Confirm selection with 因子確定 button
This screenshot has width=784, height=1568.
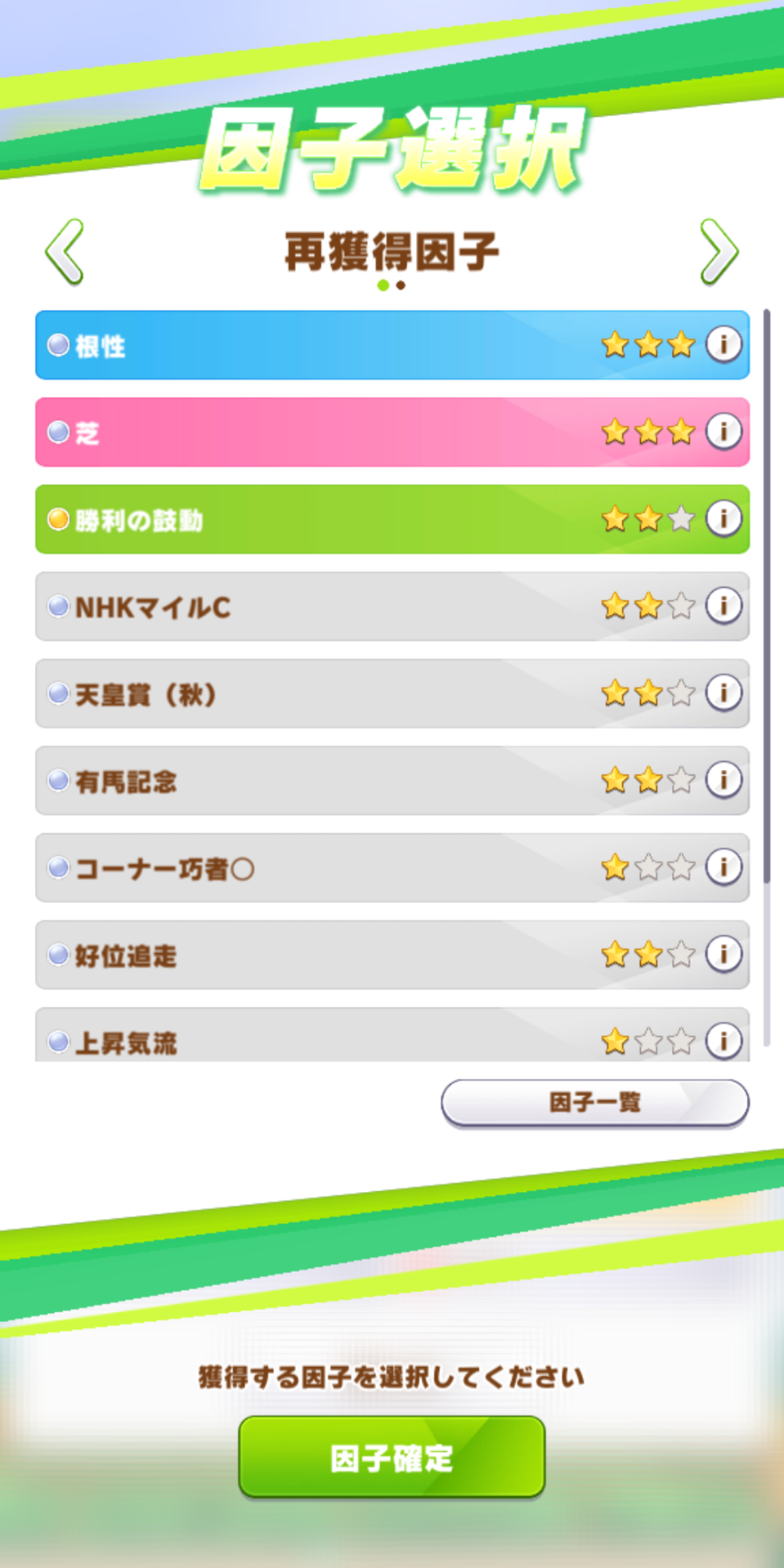click(392, 1457)
